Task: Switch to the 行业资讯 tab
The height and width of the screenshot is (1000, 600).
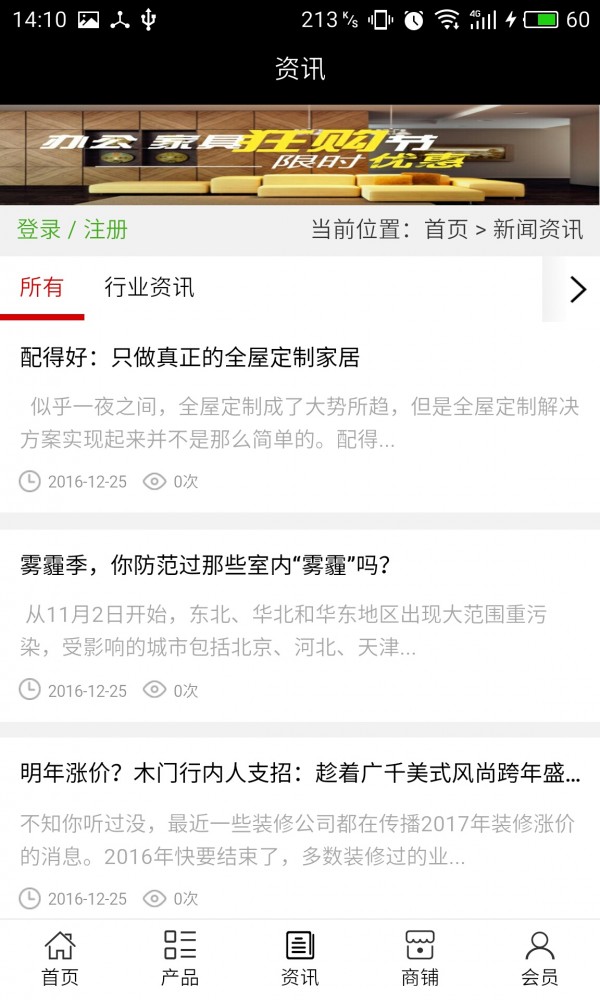Action: 149,288
